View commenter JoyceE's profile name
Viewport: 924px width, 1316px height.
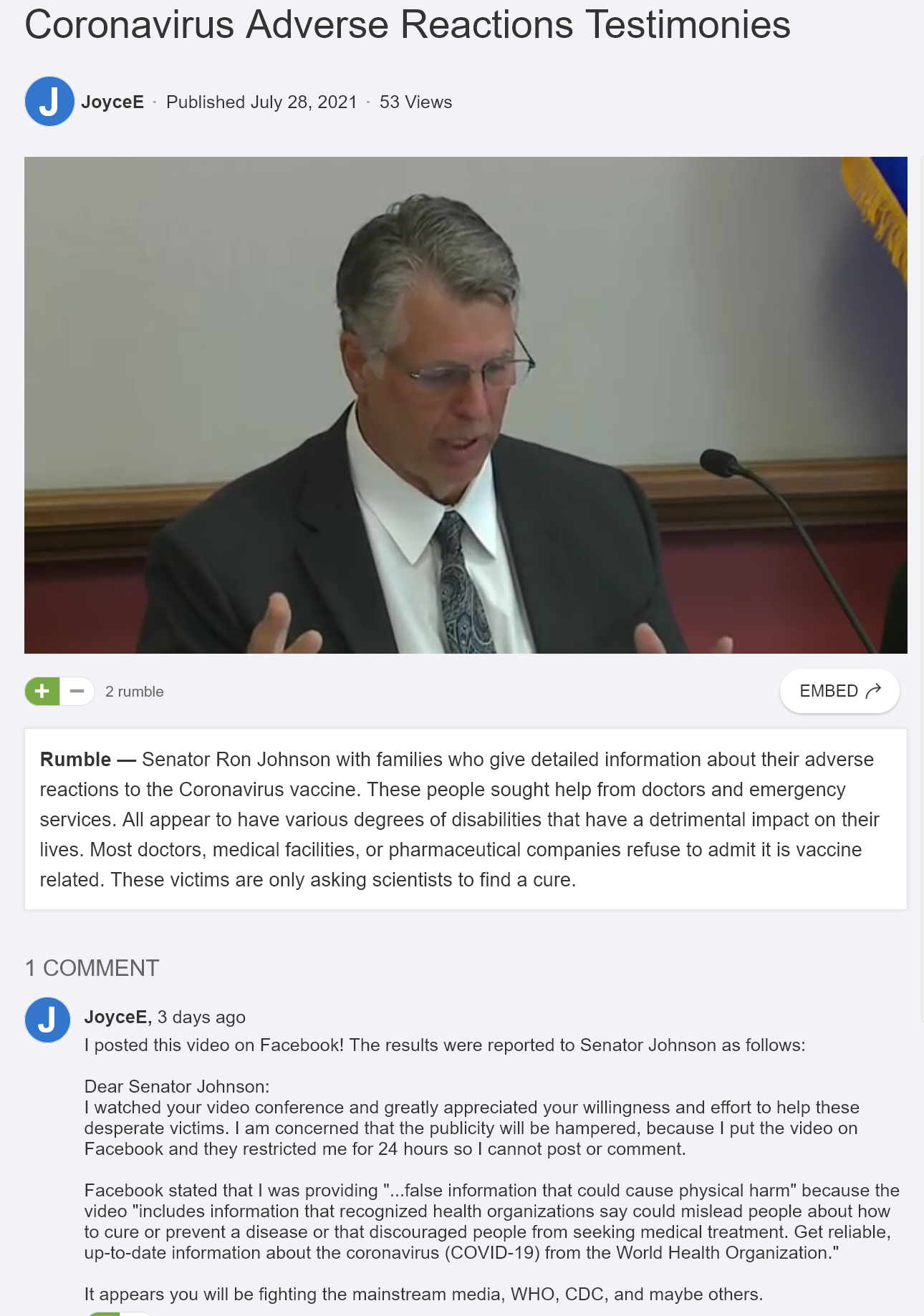pos(115,1017)
